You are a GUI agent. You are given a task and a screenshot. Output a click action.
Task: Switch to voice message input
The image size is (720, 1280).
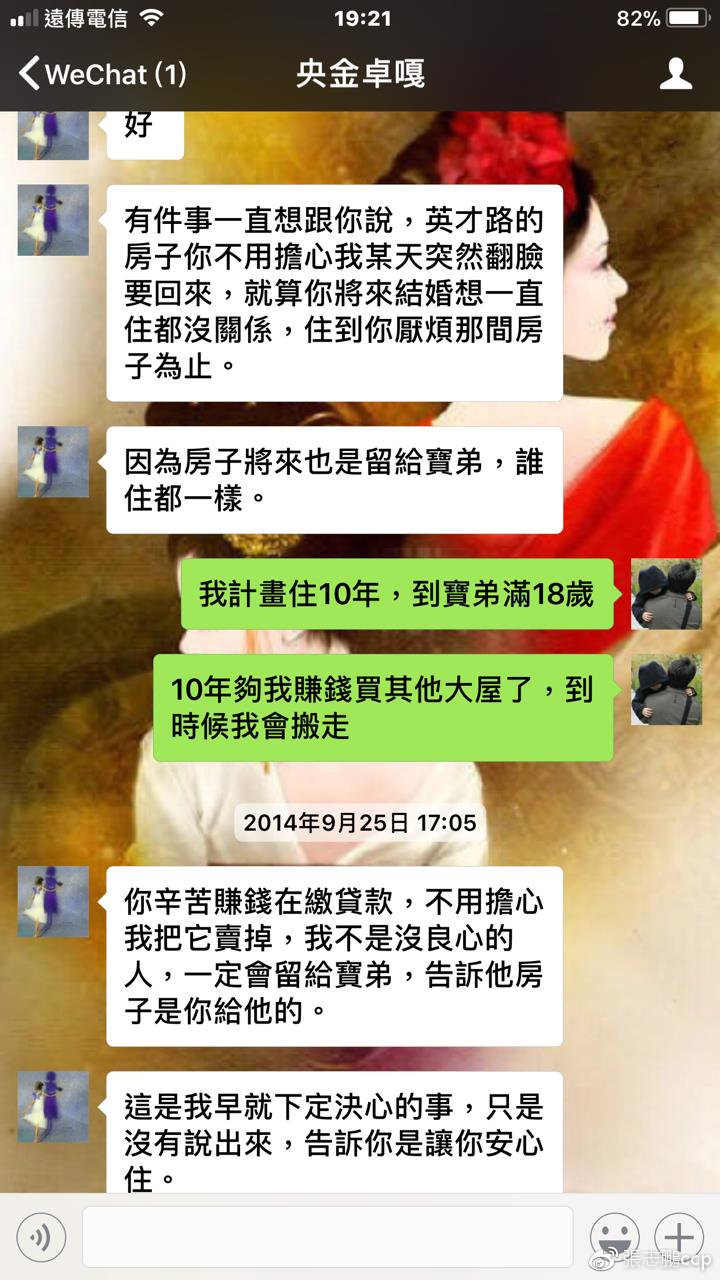point(41,1238)
